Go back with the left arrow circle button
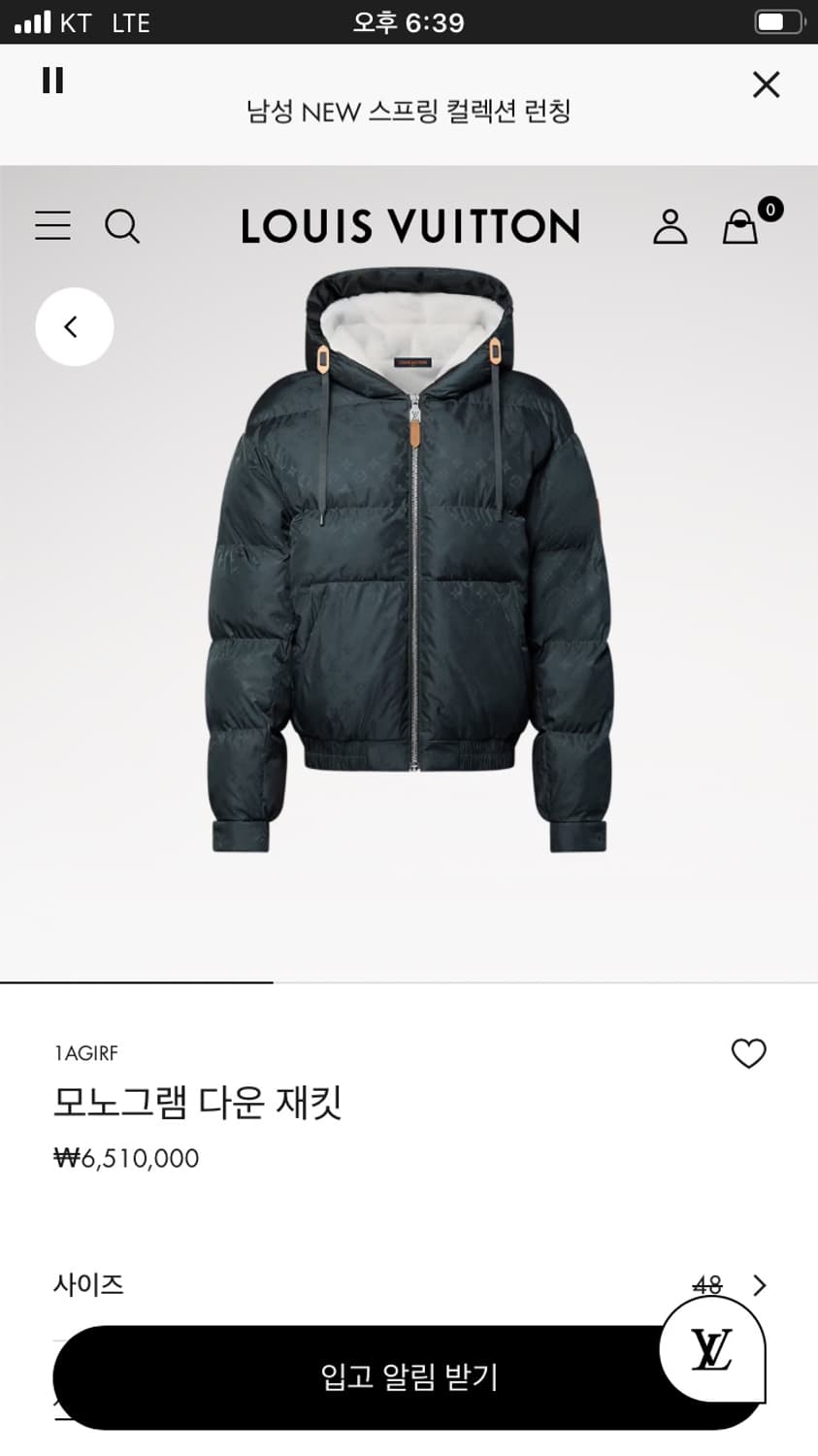Screen dimensions: 818x1456 (x=75, y=326)
